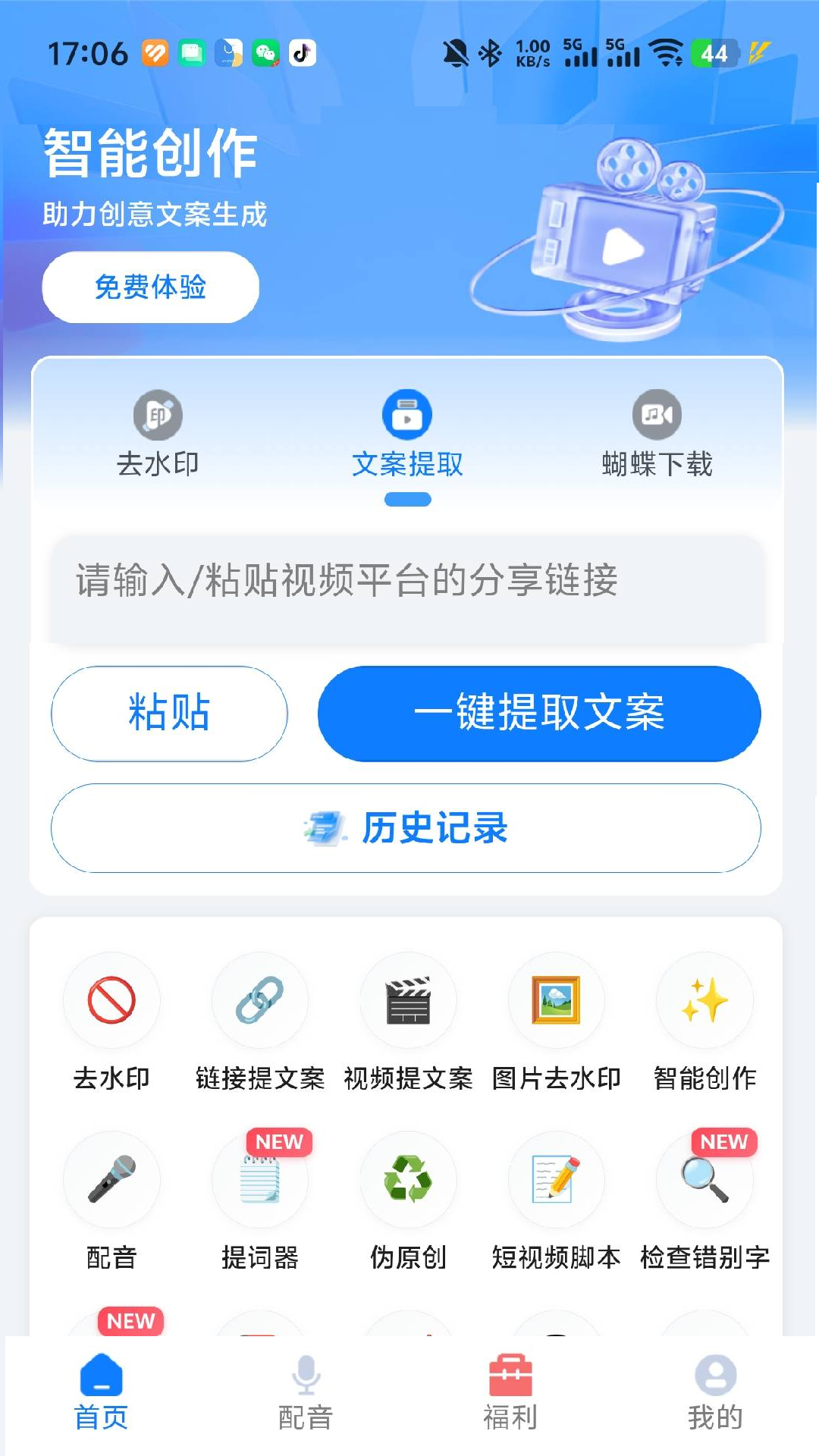Select the 智能创作 sparkle icon
This screenshot has width=819, height=1456.
coord(704,1001)
